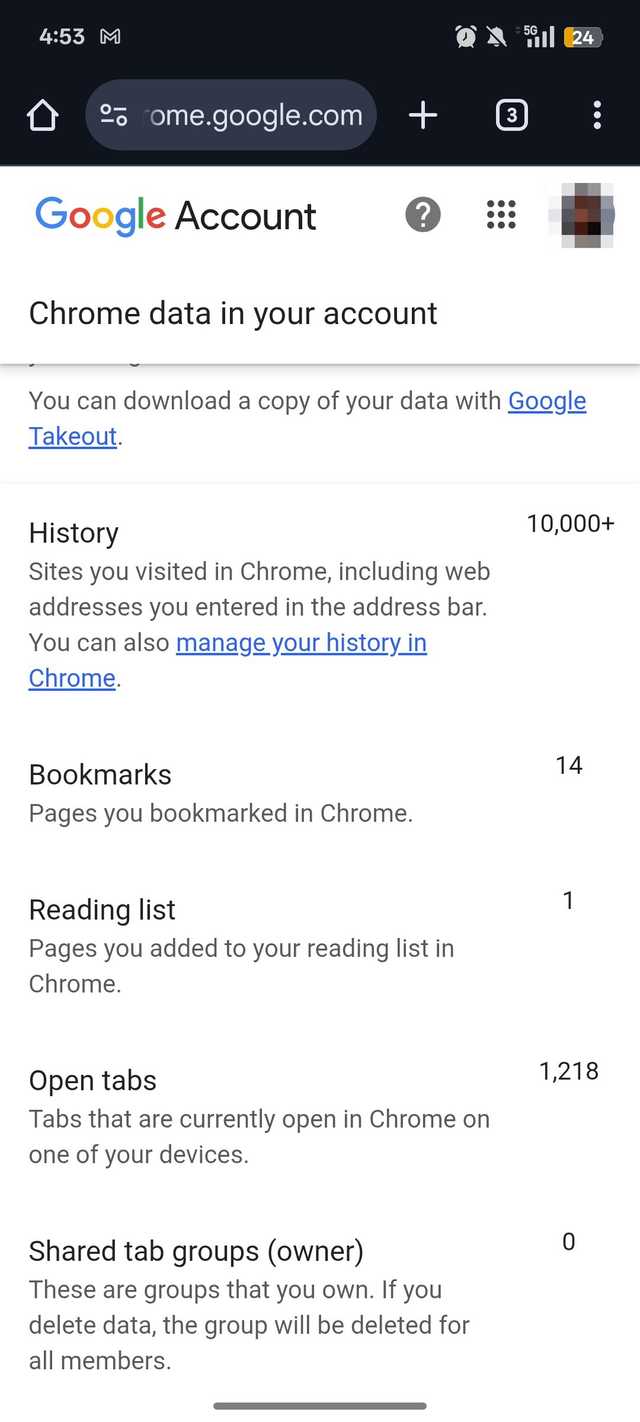Image resolution: width=640 pixels, height=1422 pixels.
Task: Follow the Google Takeout link
Action: 546,402
